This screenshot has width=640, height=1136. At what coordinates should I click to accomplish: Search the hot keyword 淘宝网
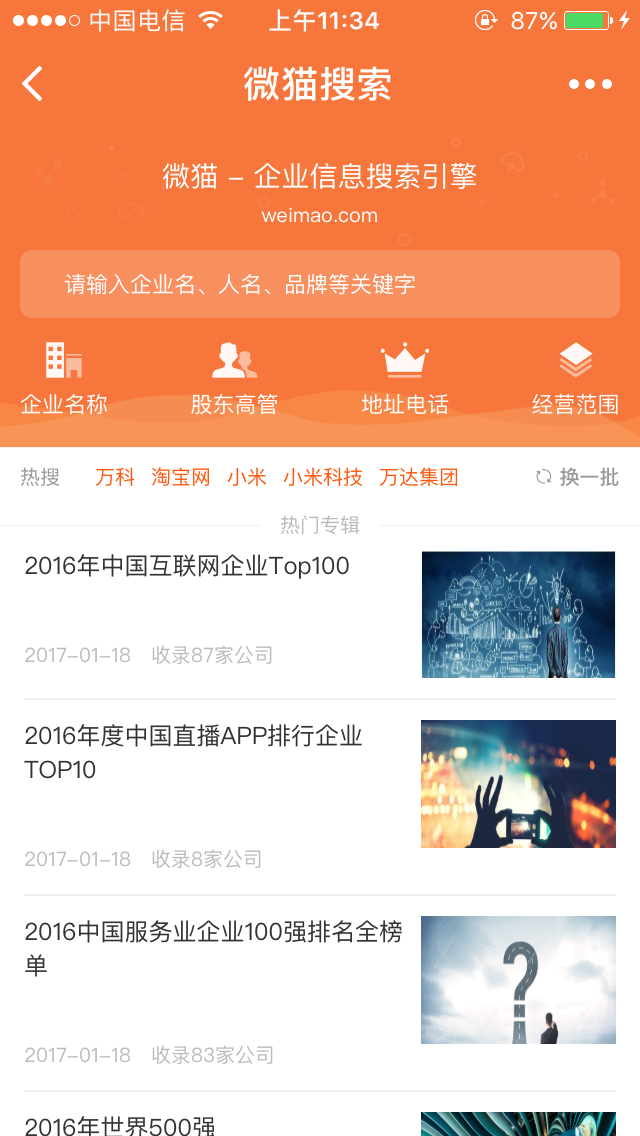(181, 477)
